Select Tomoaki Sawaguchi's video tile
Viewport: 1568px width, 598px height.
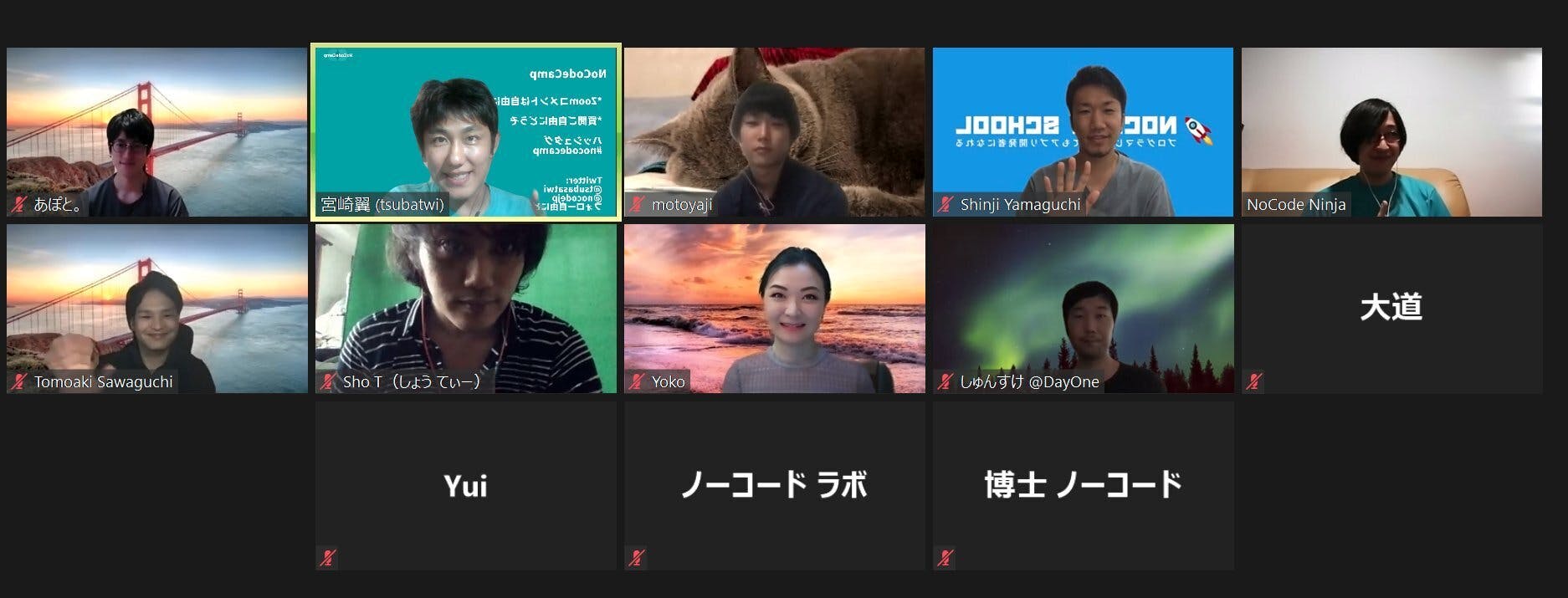point(156,308)
